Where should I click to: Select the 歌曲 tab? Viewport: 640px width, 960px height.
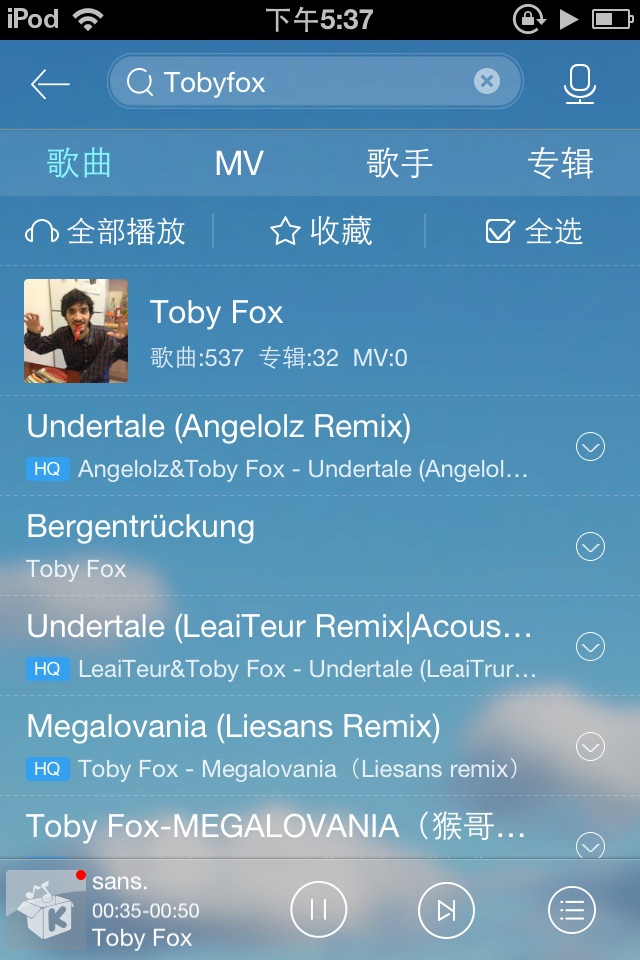tap(79, 163)
